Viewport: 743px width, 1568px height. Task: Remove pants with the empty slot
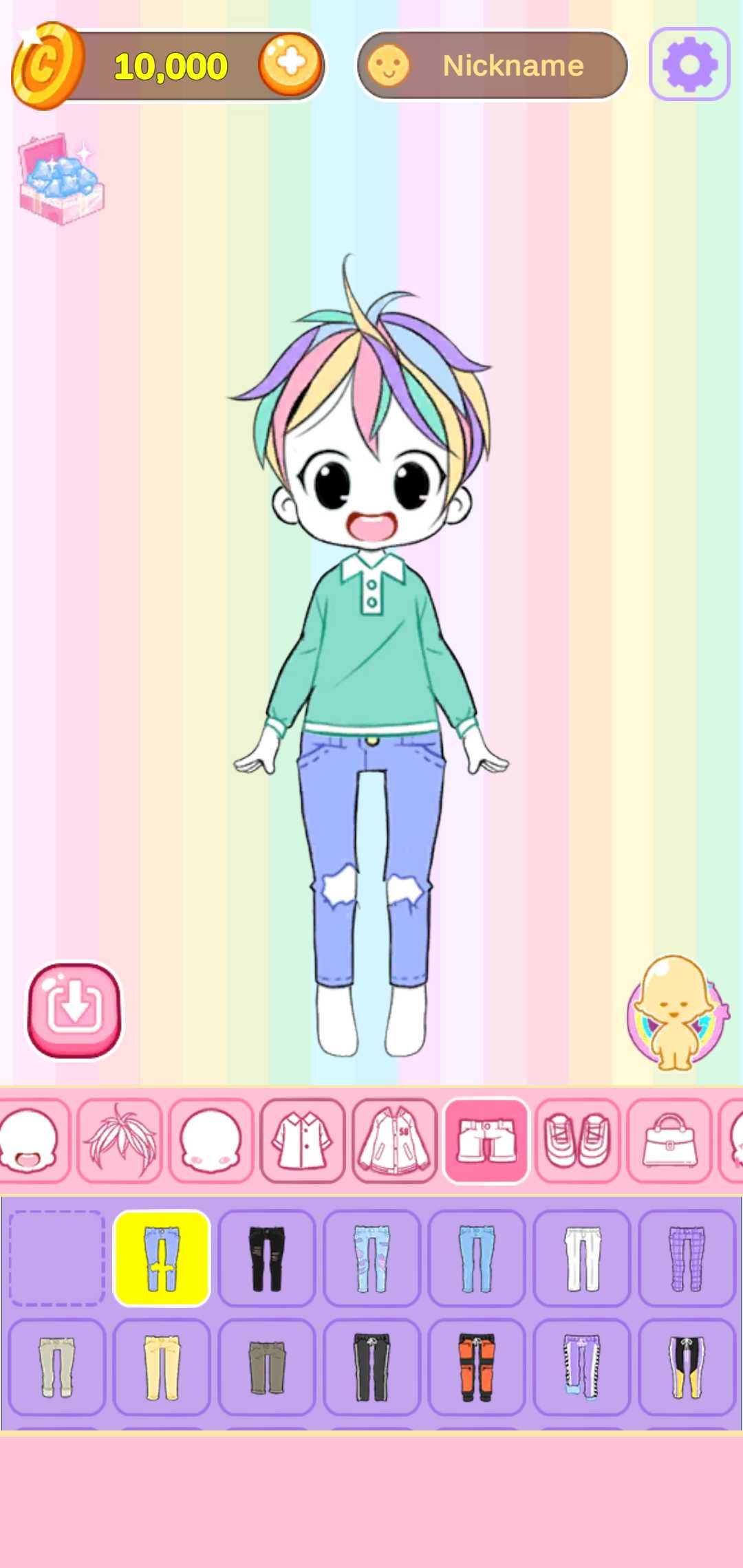tap(57, 1258)
